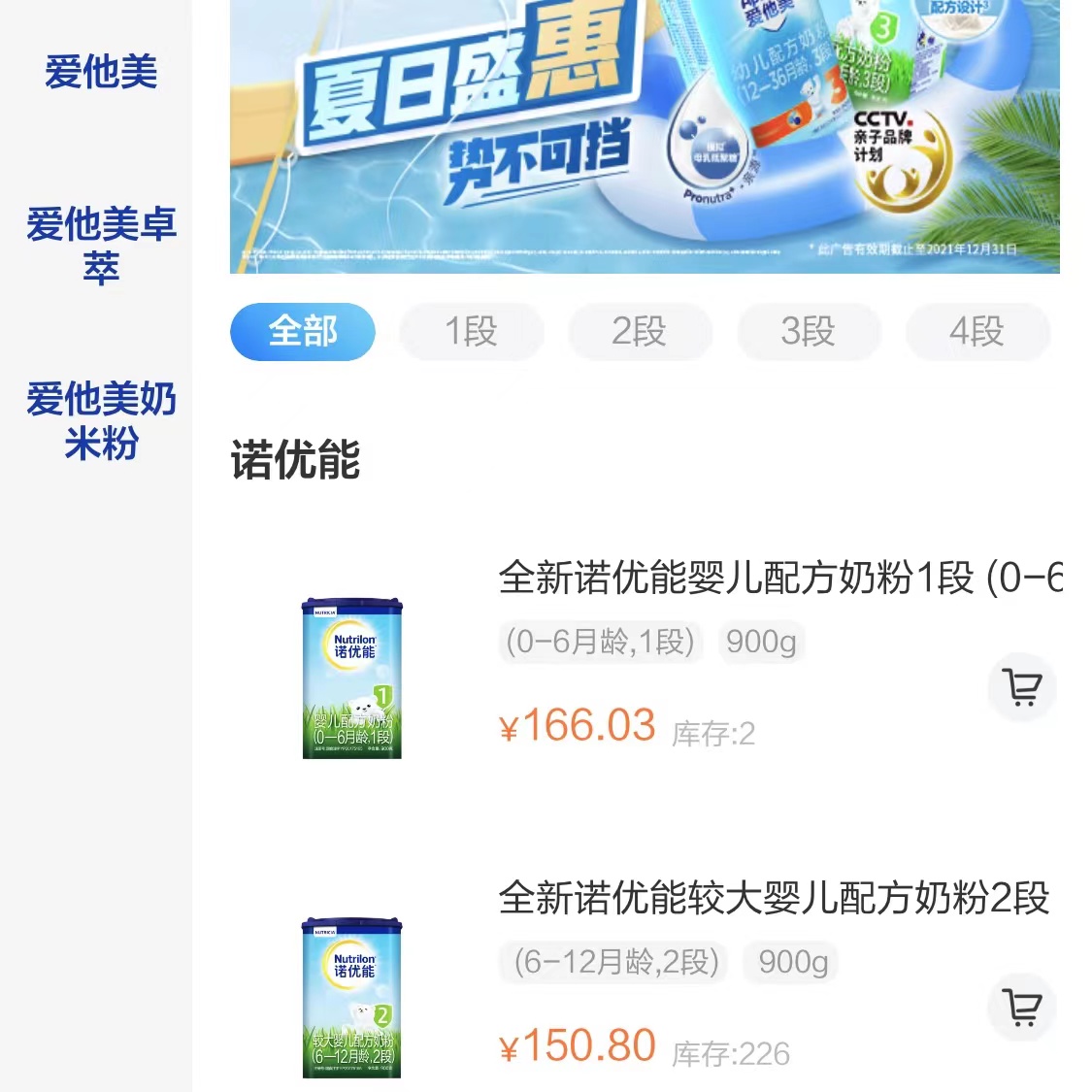Add the ¥150.80 2段 formula to cart
This screenshot has height=1092, width=1092.
(1022, 1008)
